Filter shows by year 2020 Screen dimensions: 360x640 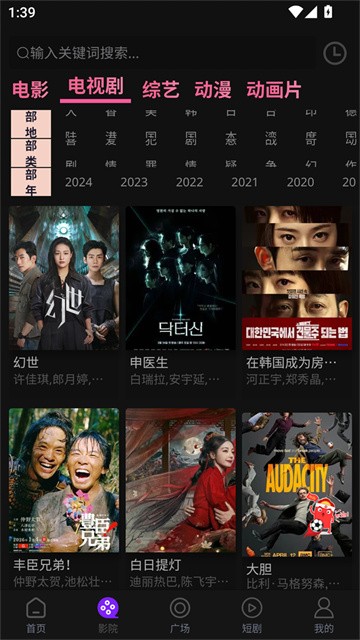click(300, 182)
